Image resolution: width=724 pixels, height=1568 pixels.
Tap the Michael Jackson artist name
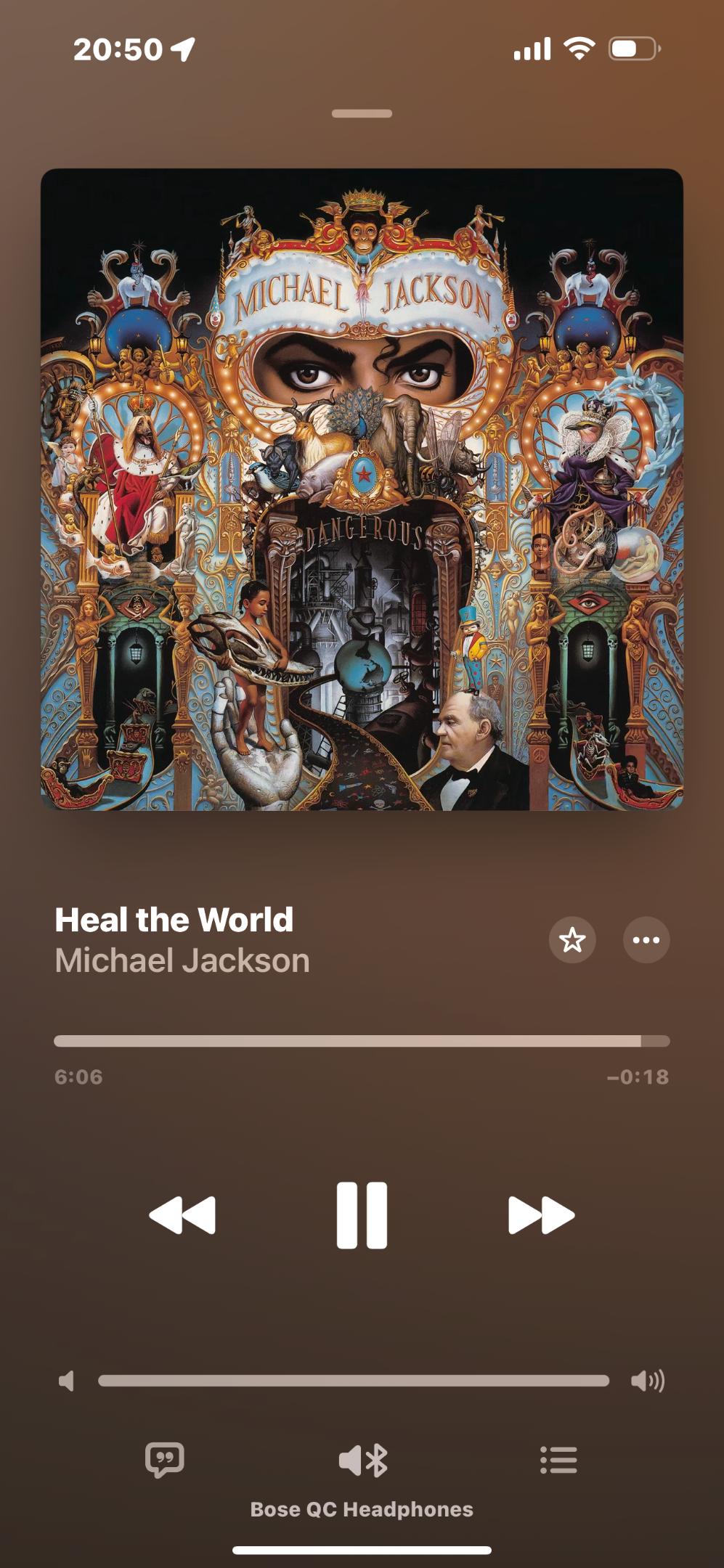(x=182, y=960)
